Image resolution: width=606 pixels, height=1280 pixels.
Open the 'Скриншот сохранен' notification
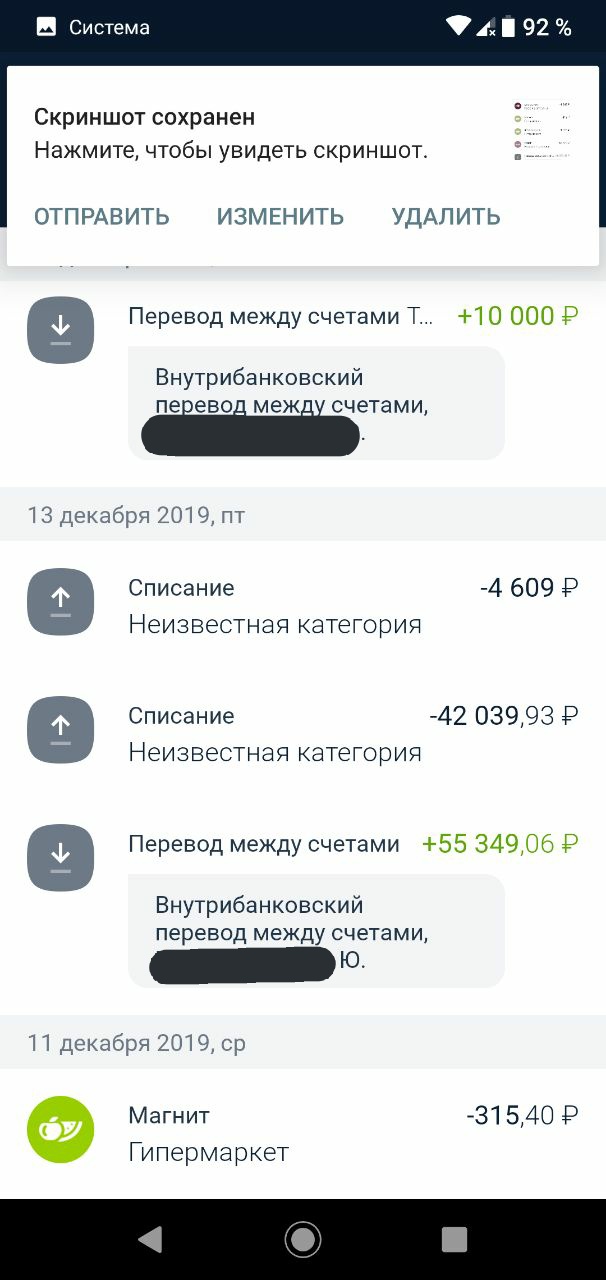(230, 133)
